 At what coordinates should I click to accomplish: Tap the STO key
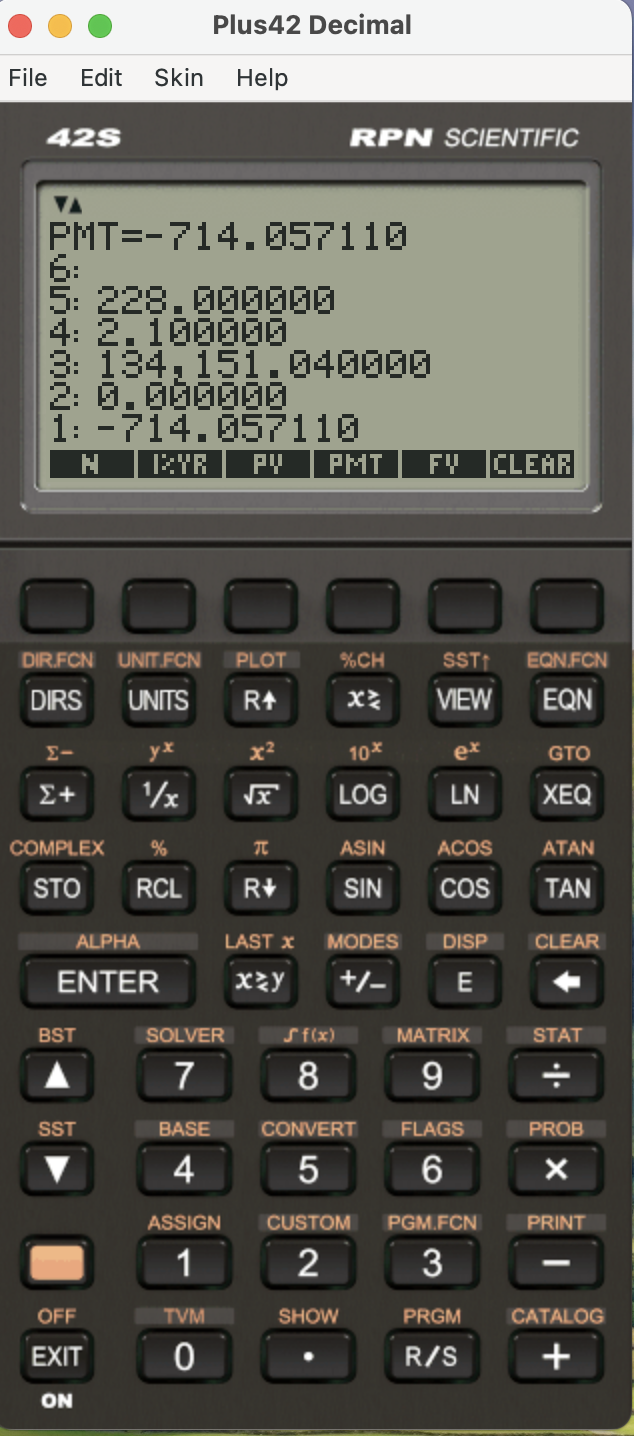[56, 888]
